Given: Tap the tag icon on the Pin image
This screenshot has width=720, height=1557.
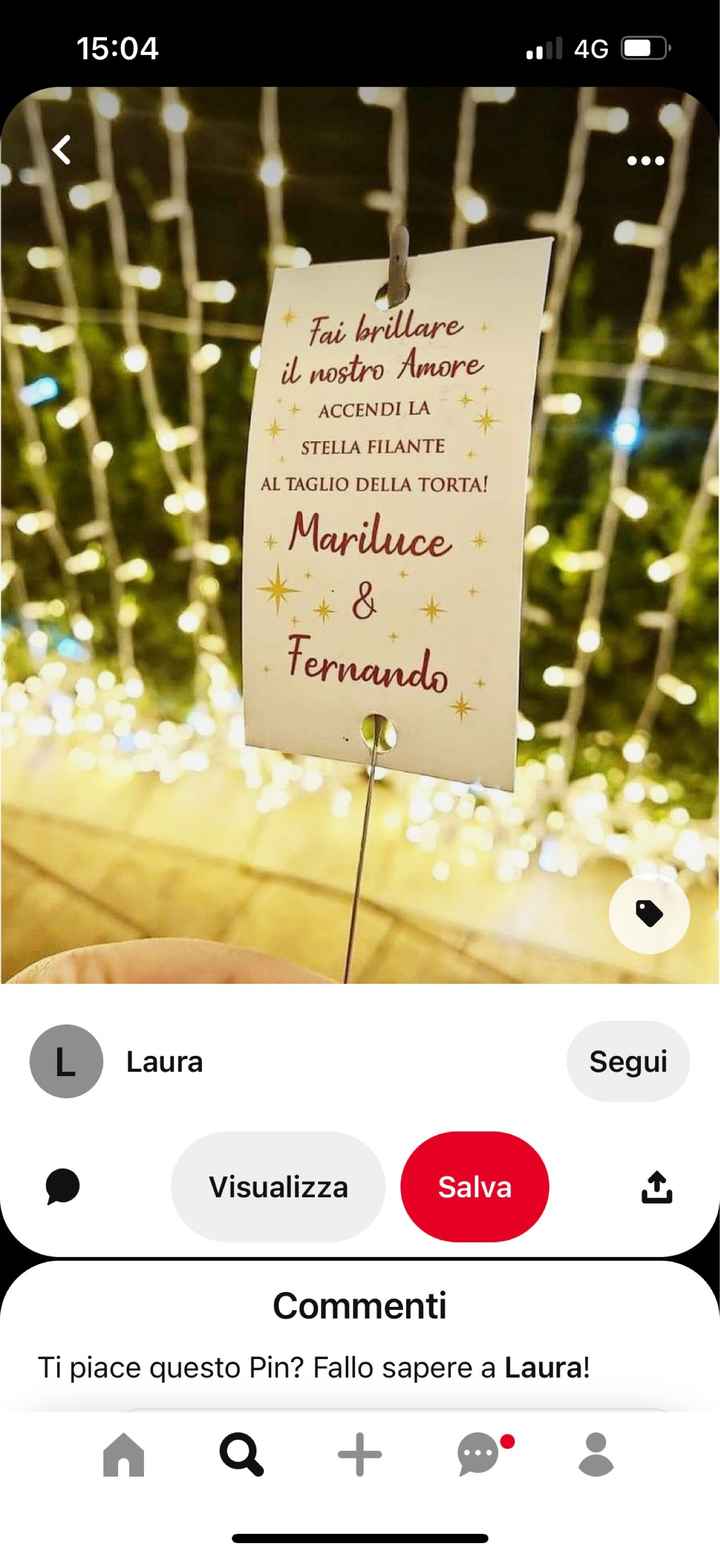Looking at the screenshot, I should [x=649, y=911].
